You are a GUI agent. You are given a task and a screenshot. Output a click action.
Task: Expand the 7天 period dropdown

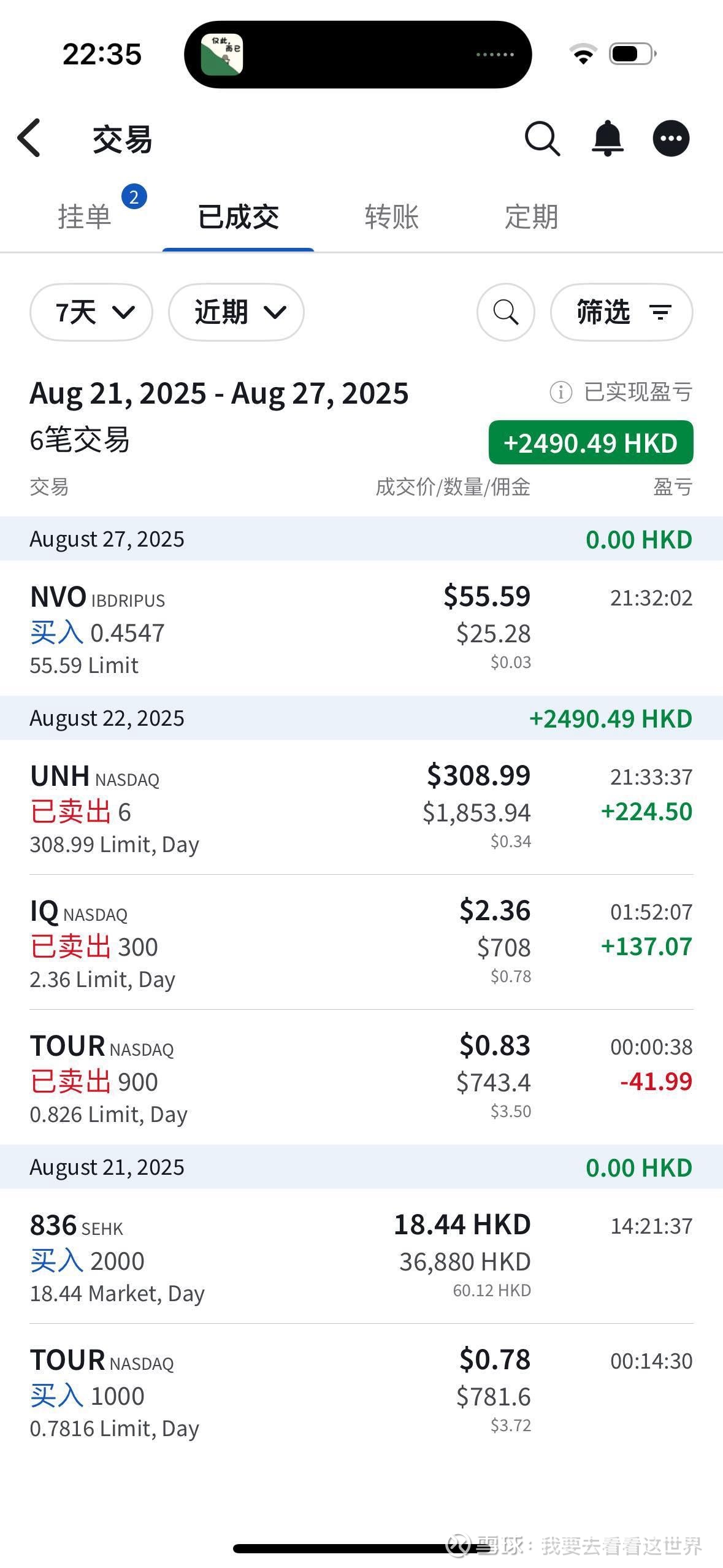point(91,312)
